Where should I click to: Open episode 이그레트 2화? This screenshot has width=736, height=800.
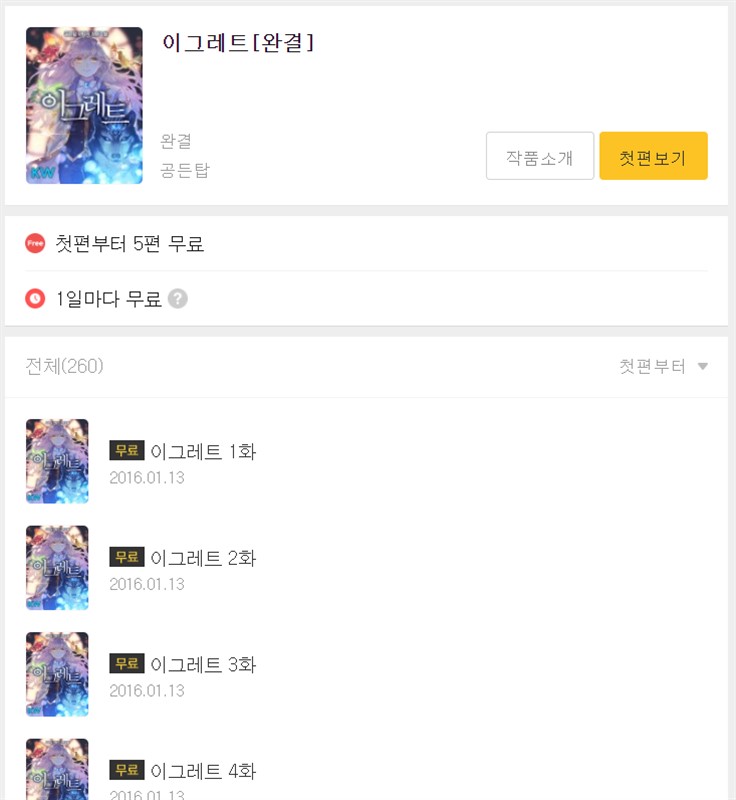[203, 558]
